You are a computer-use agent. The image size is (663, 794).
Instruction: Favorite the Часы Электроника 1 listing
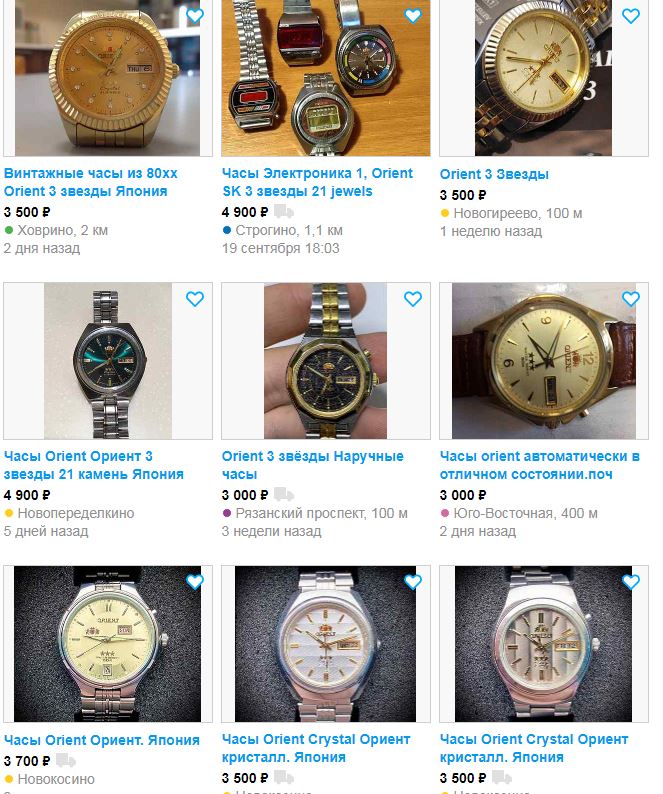(x=413, y=16)
